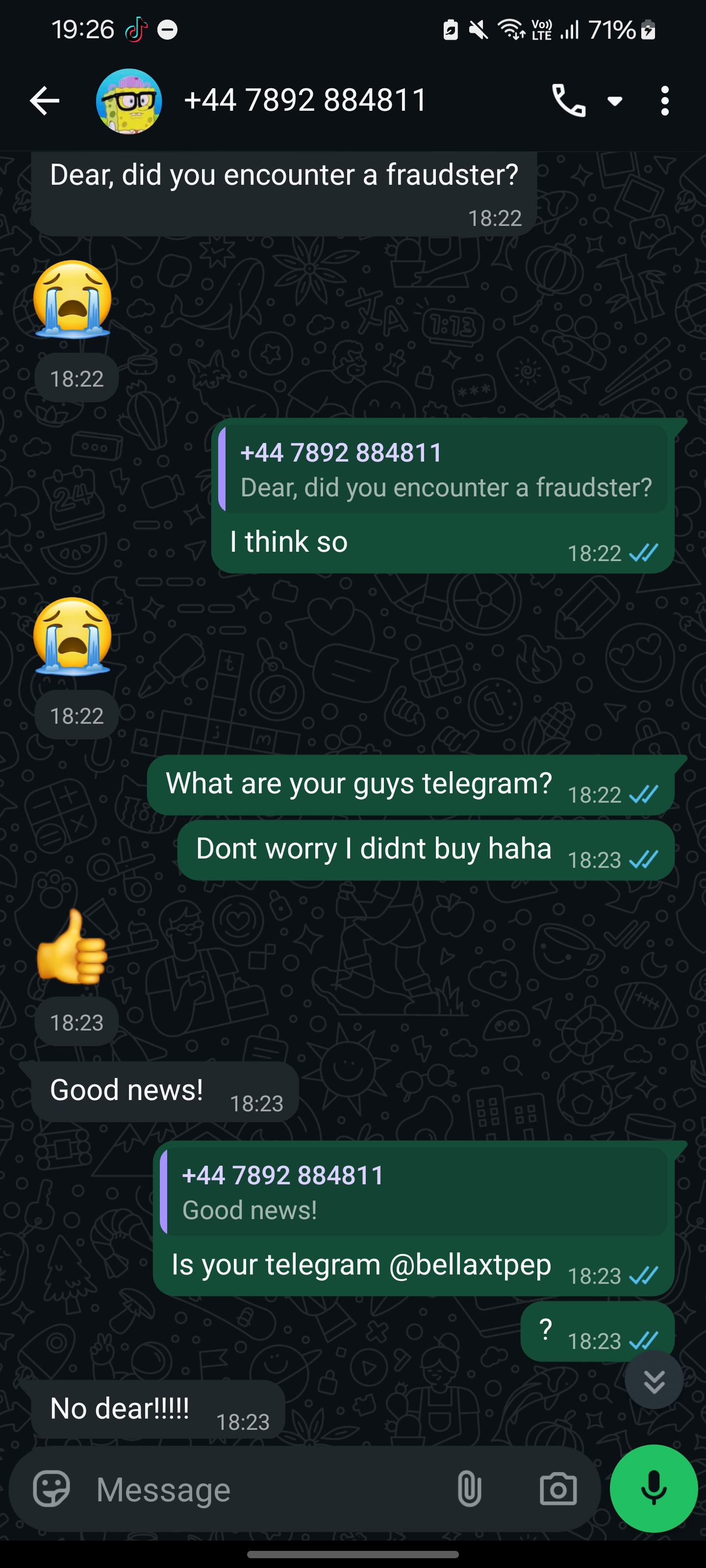
Task: Start a voice call
Action: pyautogui.click(x=568, y=100)
